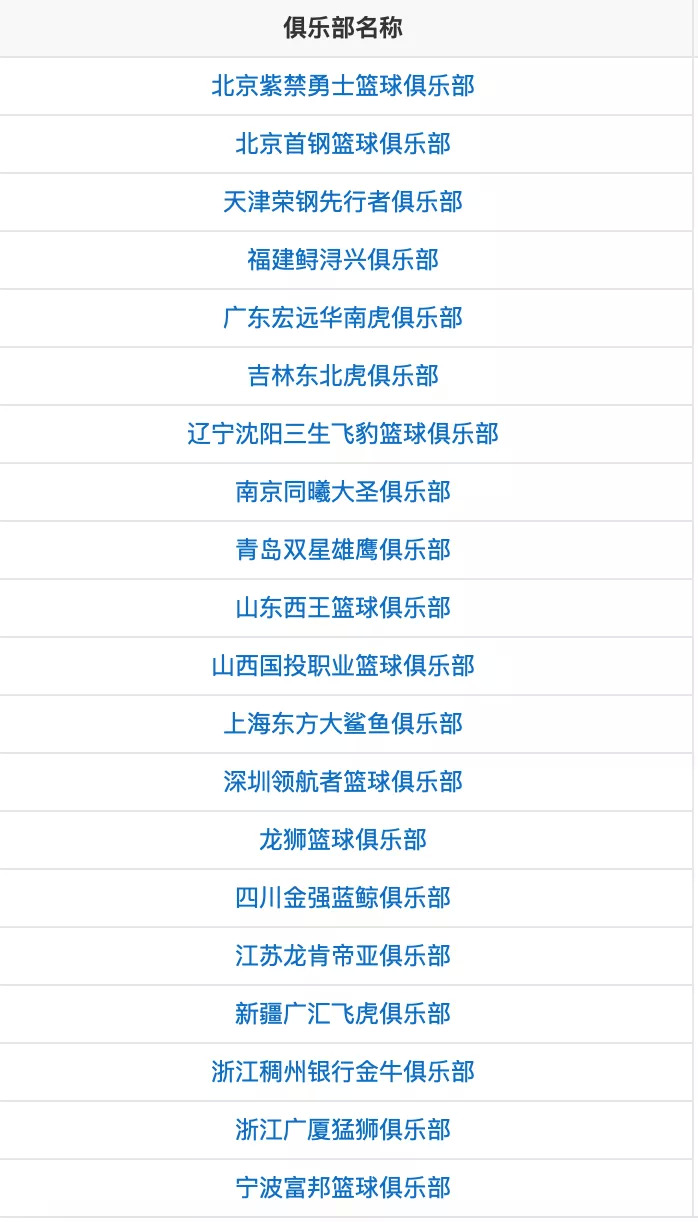Select 新疆广汇飞虎俱乐部 link
Screen dimensions: 698x1222
tap(343, 1014)
